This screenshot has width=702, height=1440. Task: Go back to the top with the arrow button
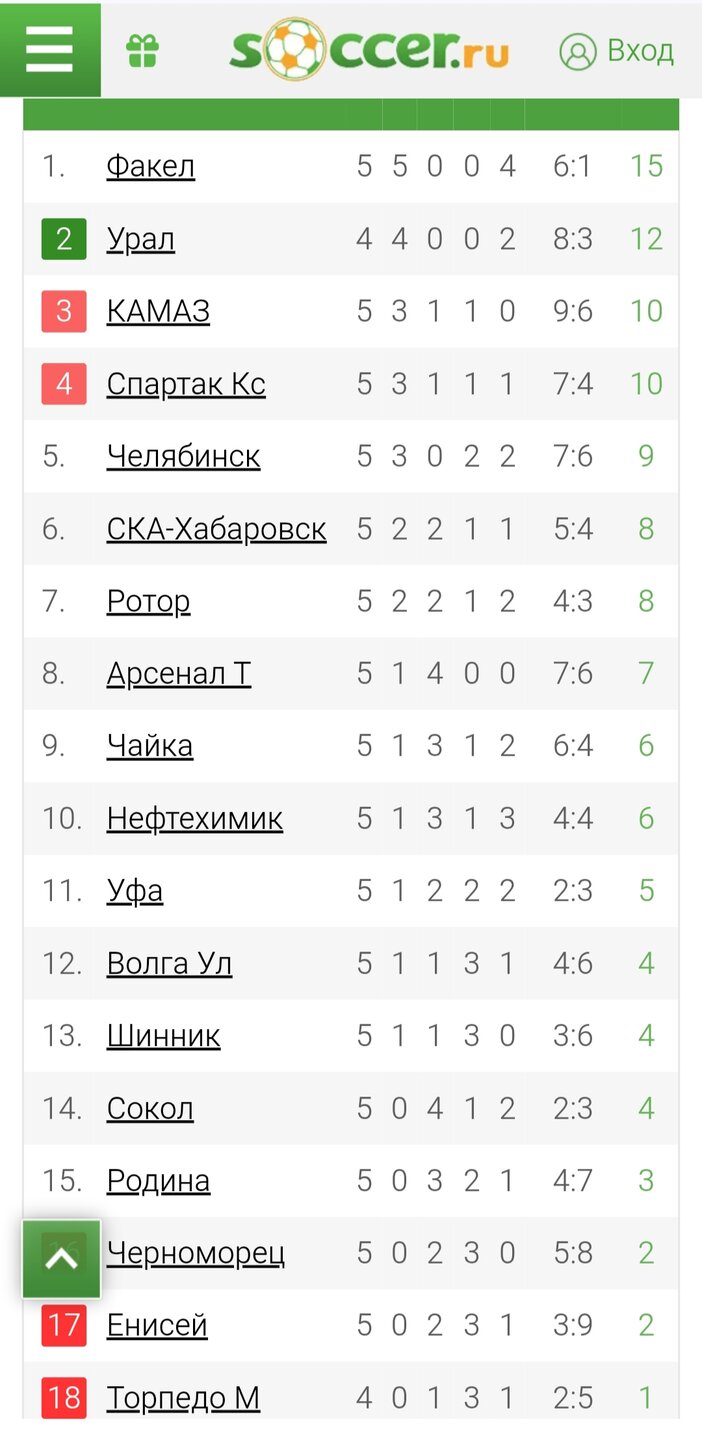[62, 1259]
